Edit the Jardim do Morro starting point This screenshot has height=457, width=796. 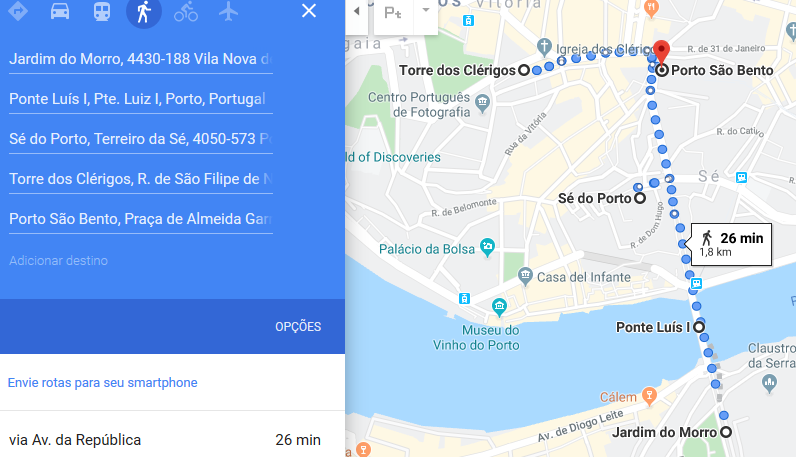pos(140,59)
